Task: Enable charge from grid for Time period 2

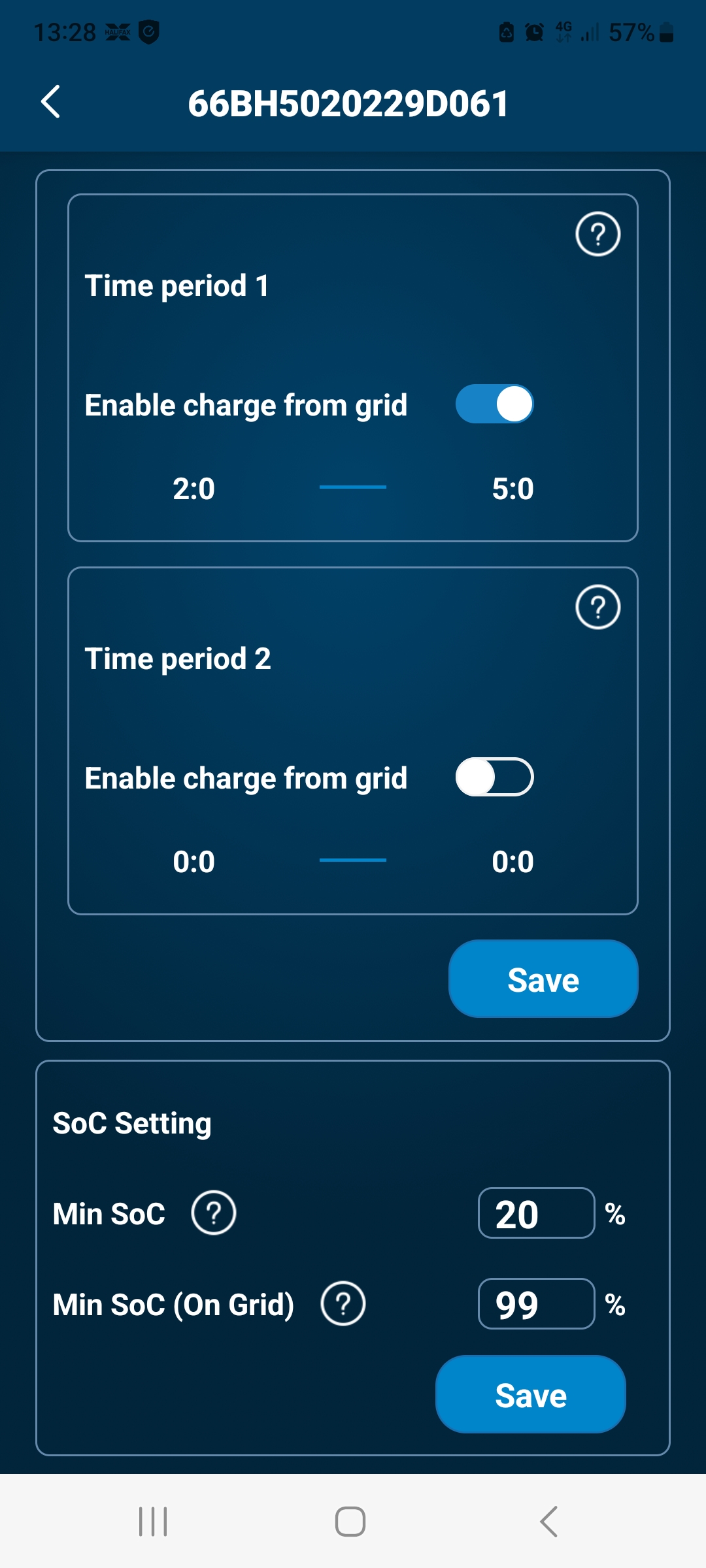Action: coord(495,777)
